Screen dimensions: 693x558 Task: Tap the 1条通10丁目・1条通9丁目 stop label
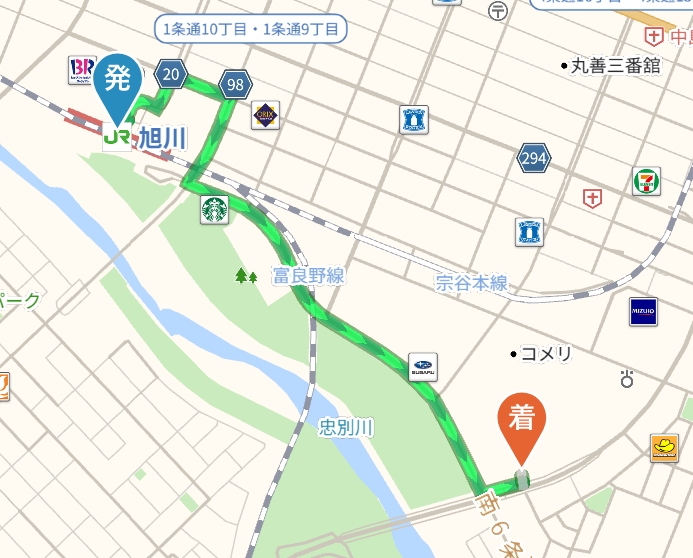[x=250, y=29]
